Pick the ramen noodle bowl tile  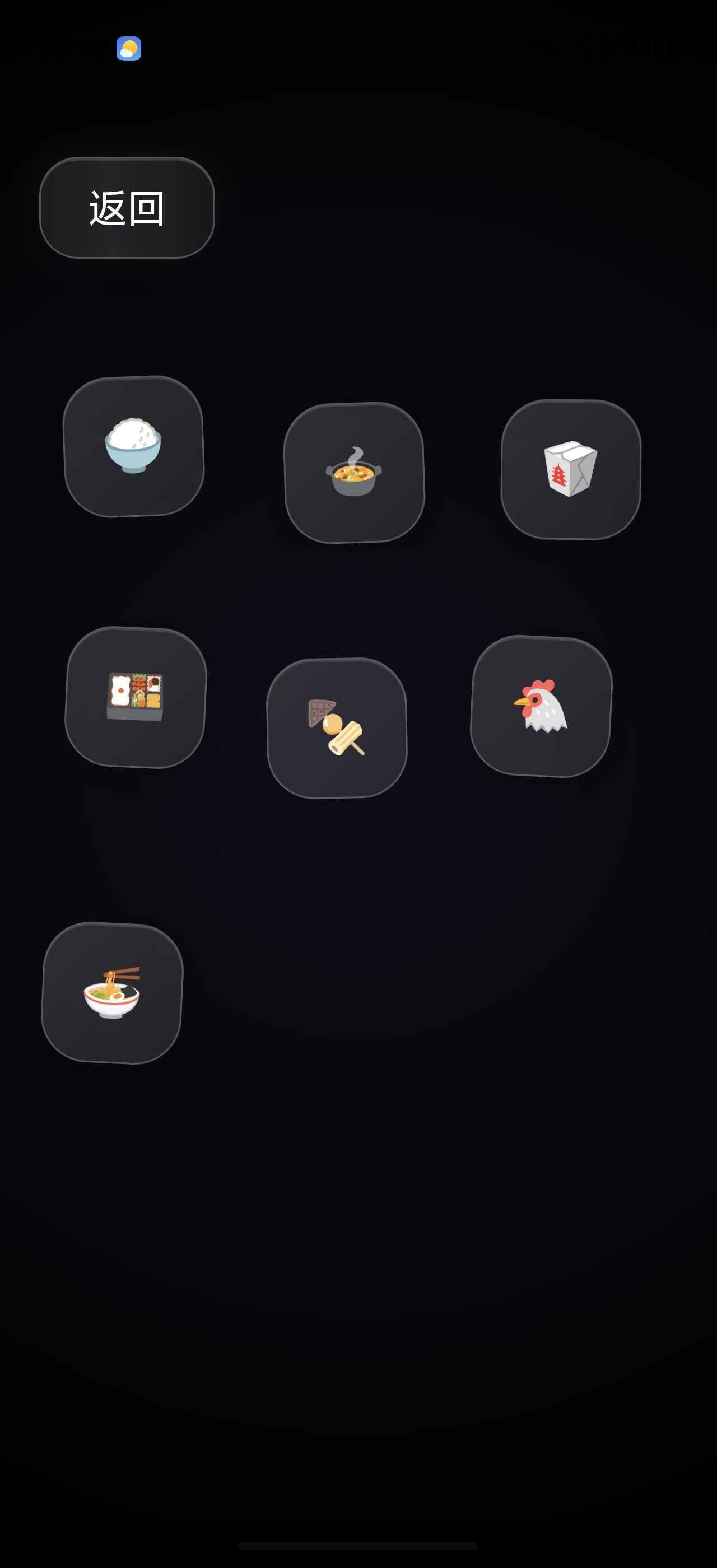[112, 993]
